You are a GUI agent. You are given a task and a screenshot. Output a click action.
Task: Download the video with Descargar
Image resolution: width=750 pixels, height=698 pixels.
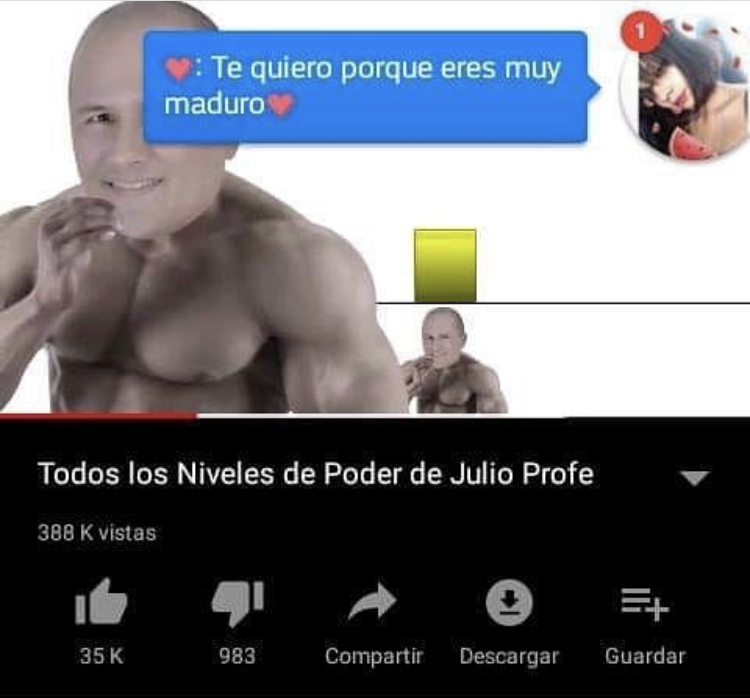(x=509, y=604)
